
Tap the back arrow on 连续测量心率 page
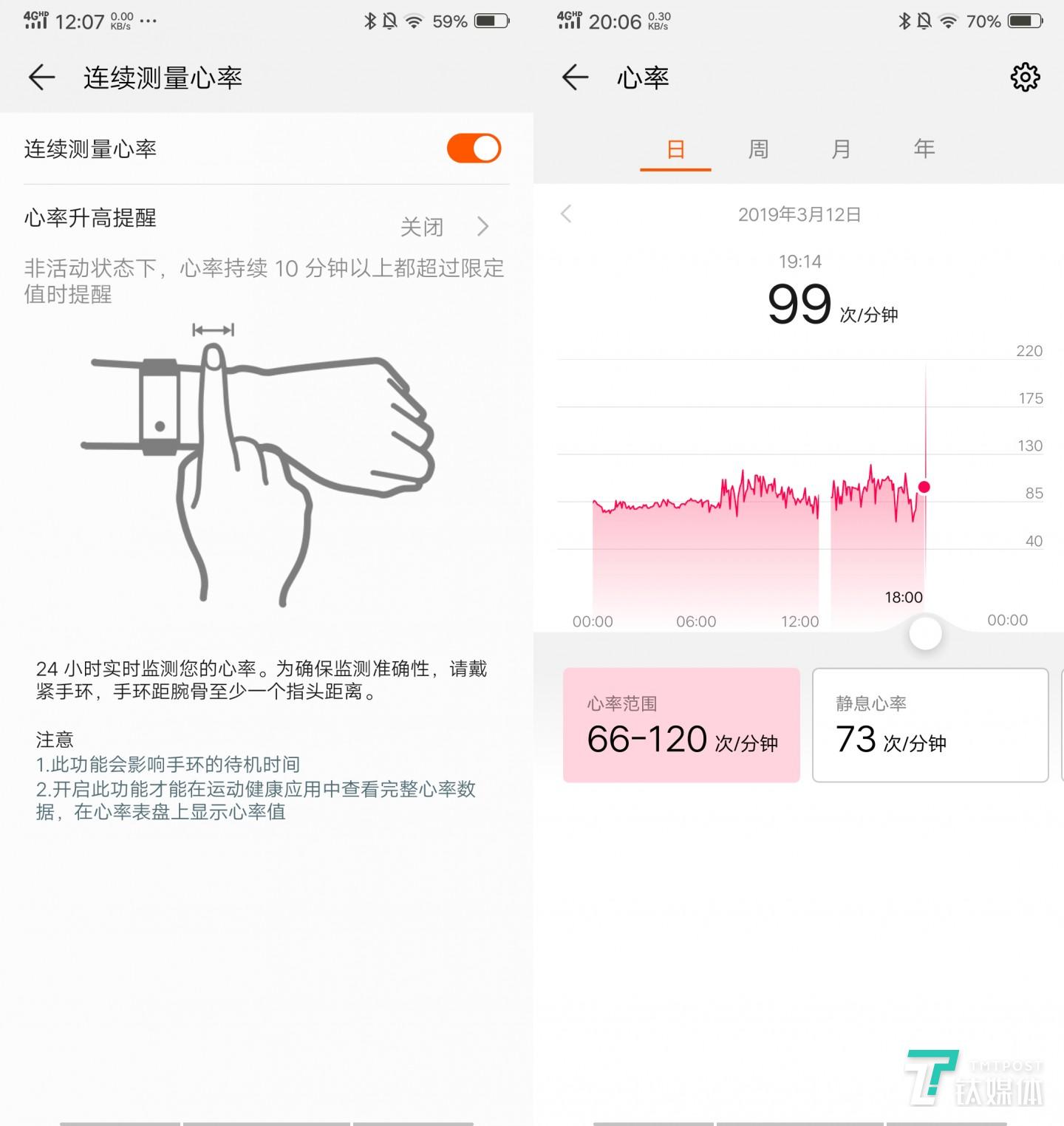pos(41,77)
